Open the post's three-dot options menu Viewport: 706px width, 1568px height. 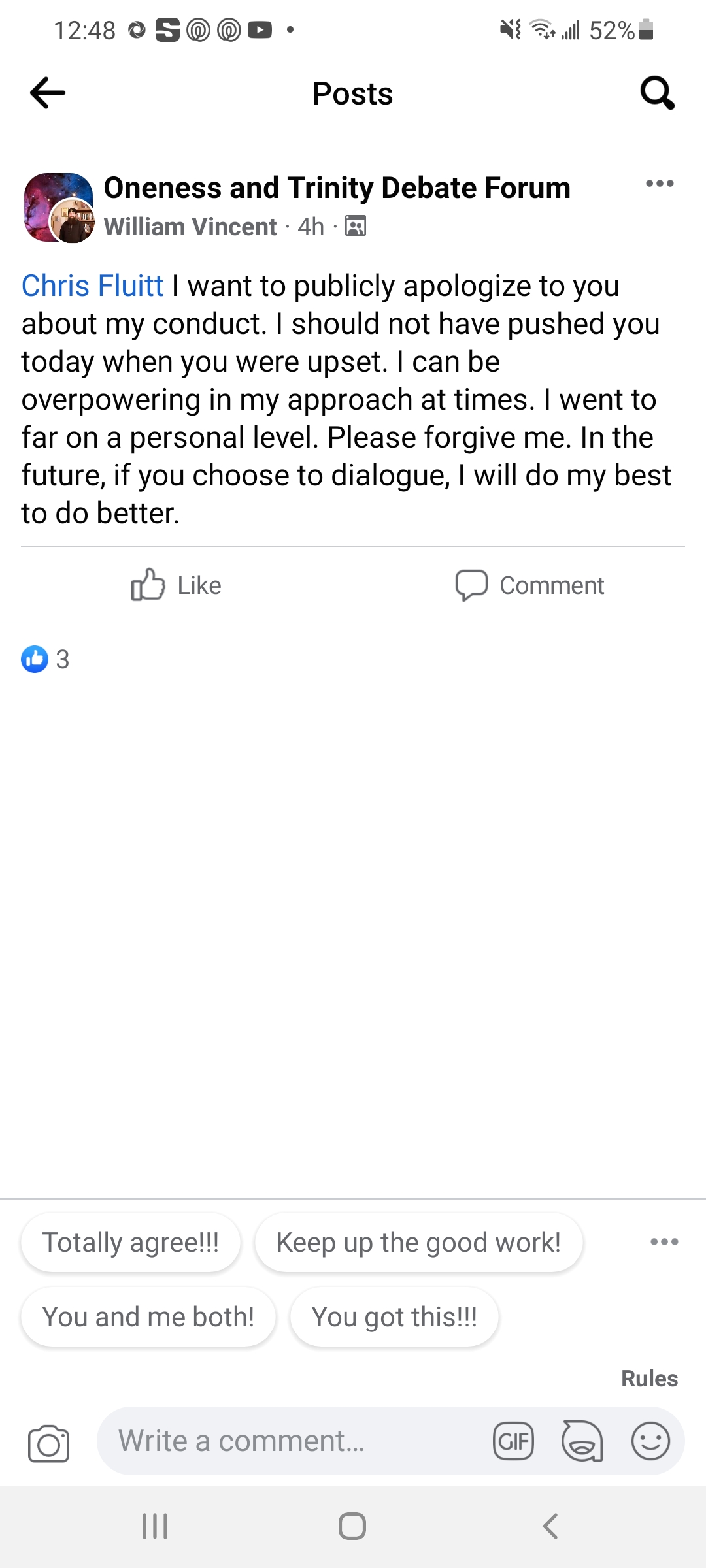tap(659, 184)
